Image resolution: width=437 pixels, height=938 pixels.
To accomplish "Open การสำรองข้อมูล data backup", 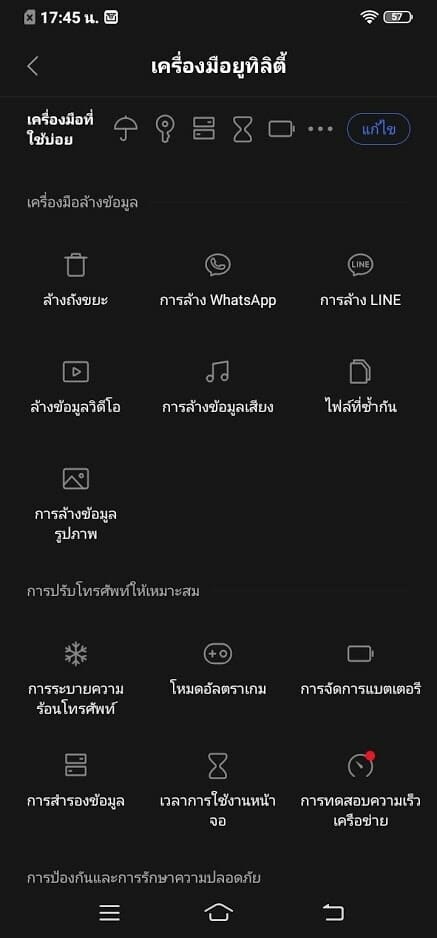I will 76,781.
